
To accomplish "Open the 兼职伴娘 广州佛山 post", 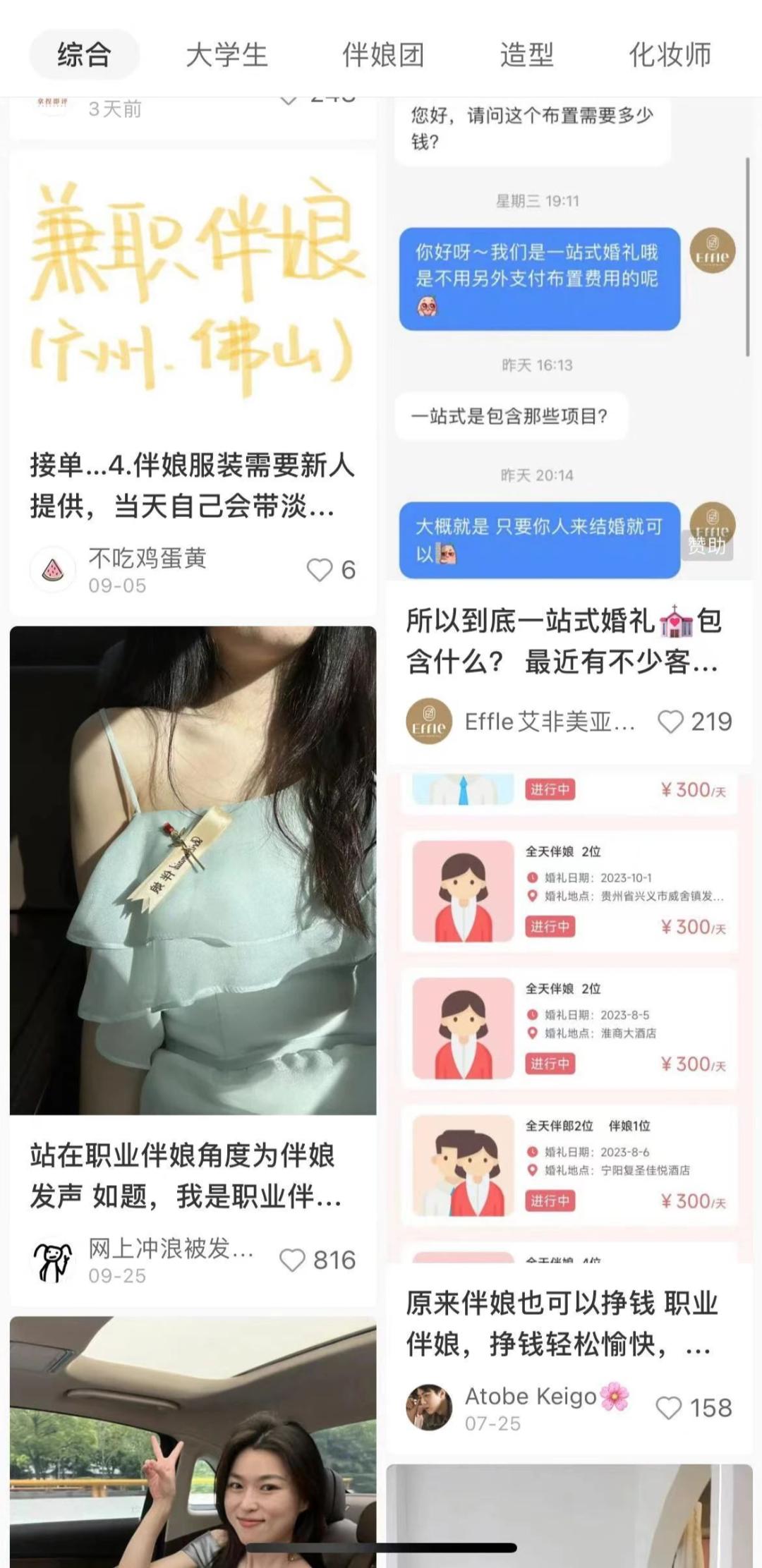I will pos(193,289).
